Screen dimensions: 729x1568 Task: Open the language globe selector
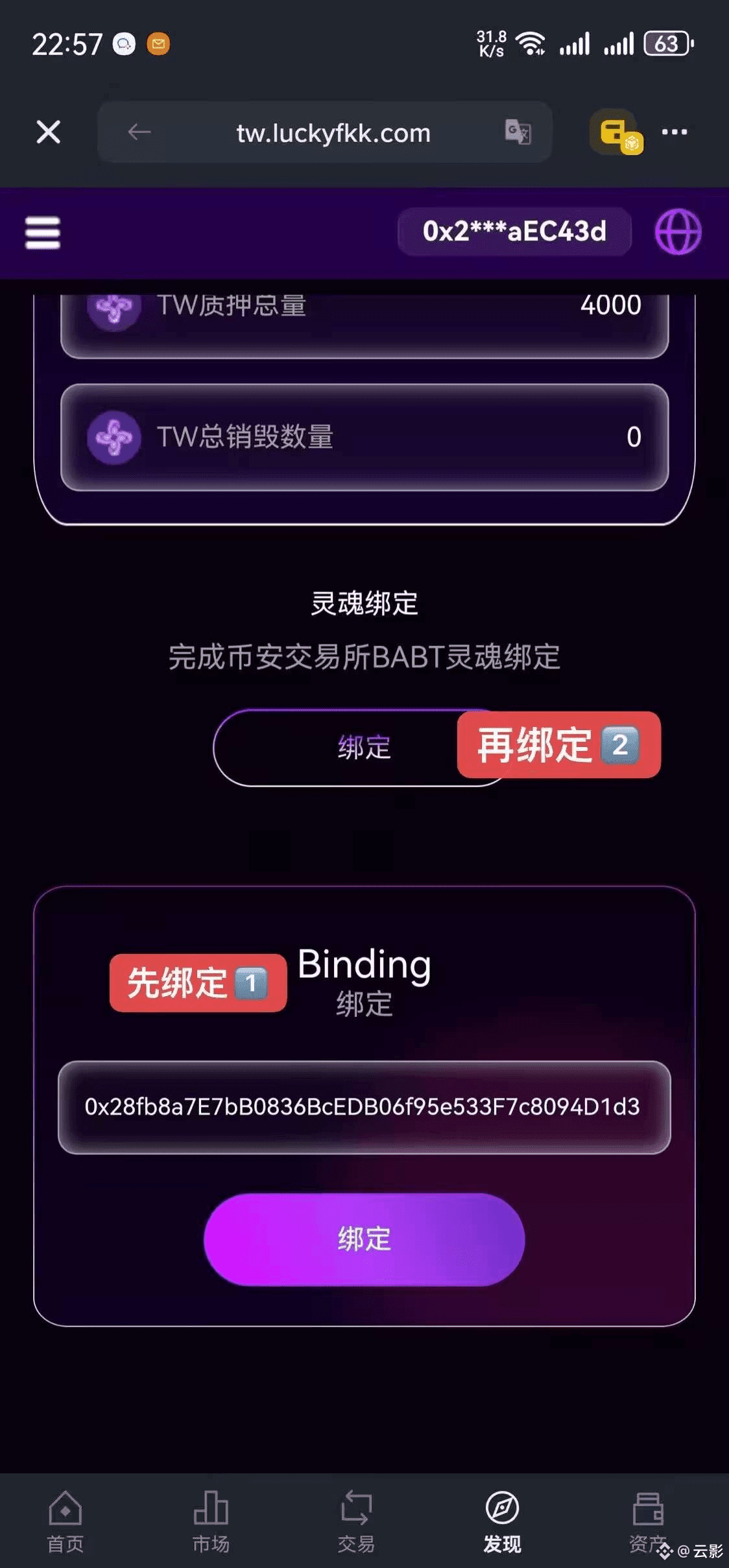678,232
